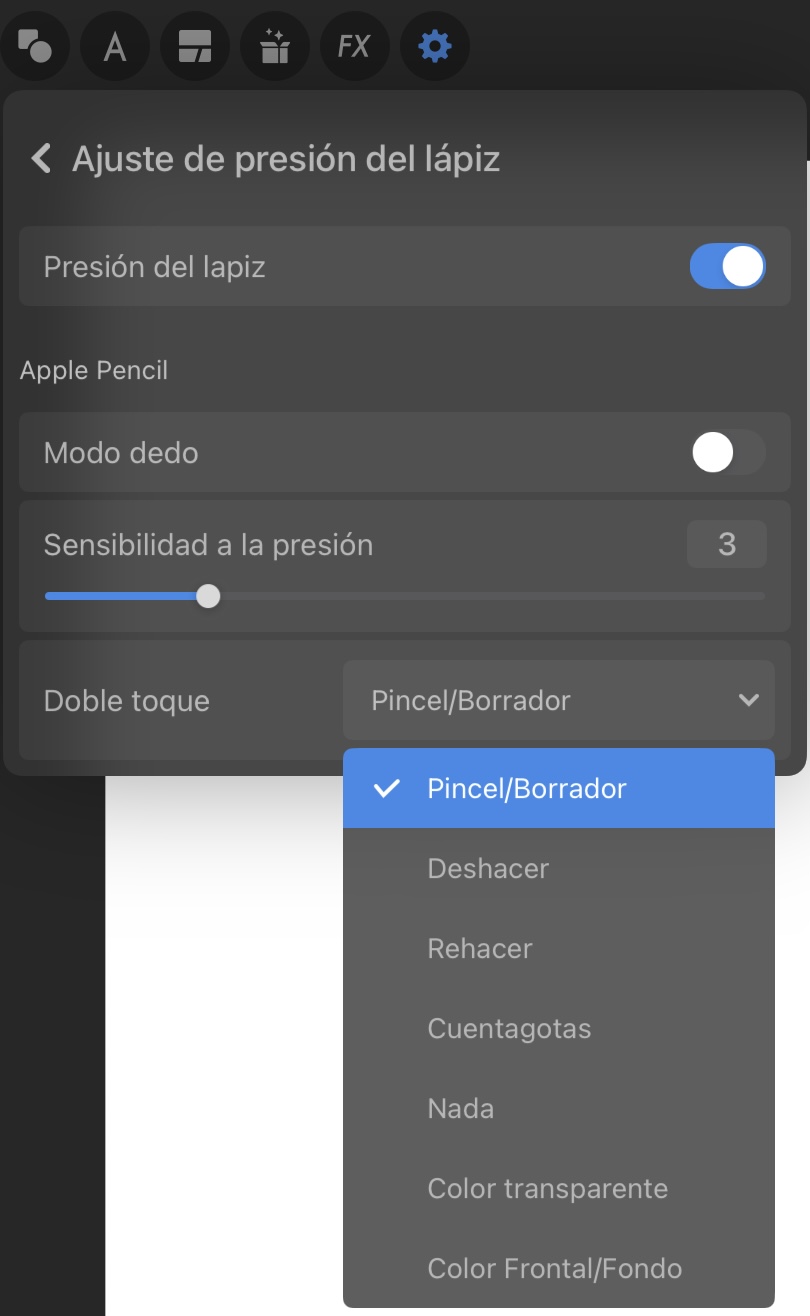Edit the sensitivity value field showing 3

pyautogui.click(x=727, y=544)
